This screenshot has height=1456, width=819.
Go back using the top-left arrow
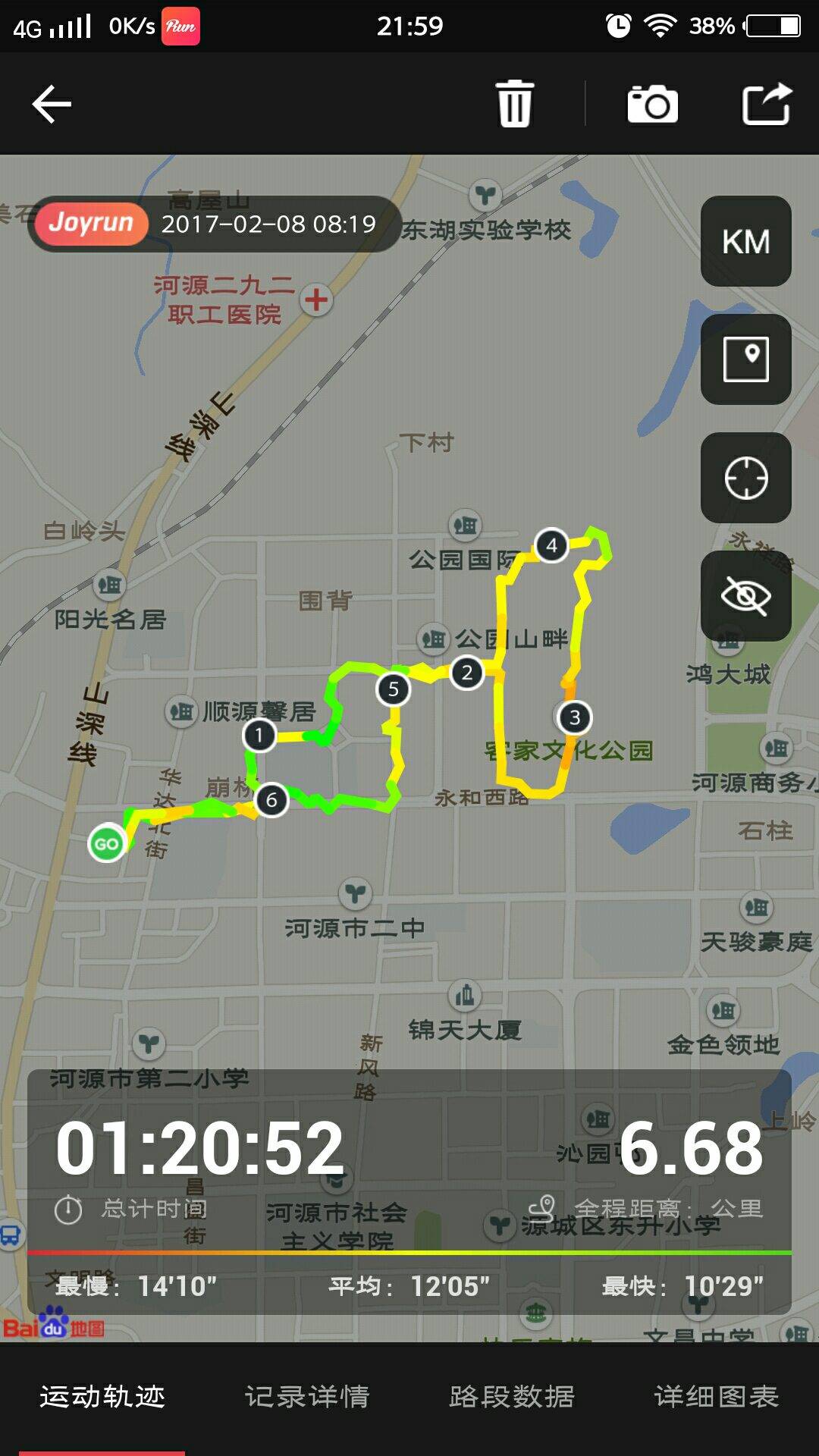click(52, 104)
